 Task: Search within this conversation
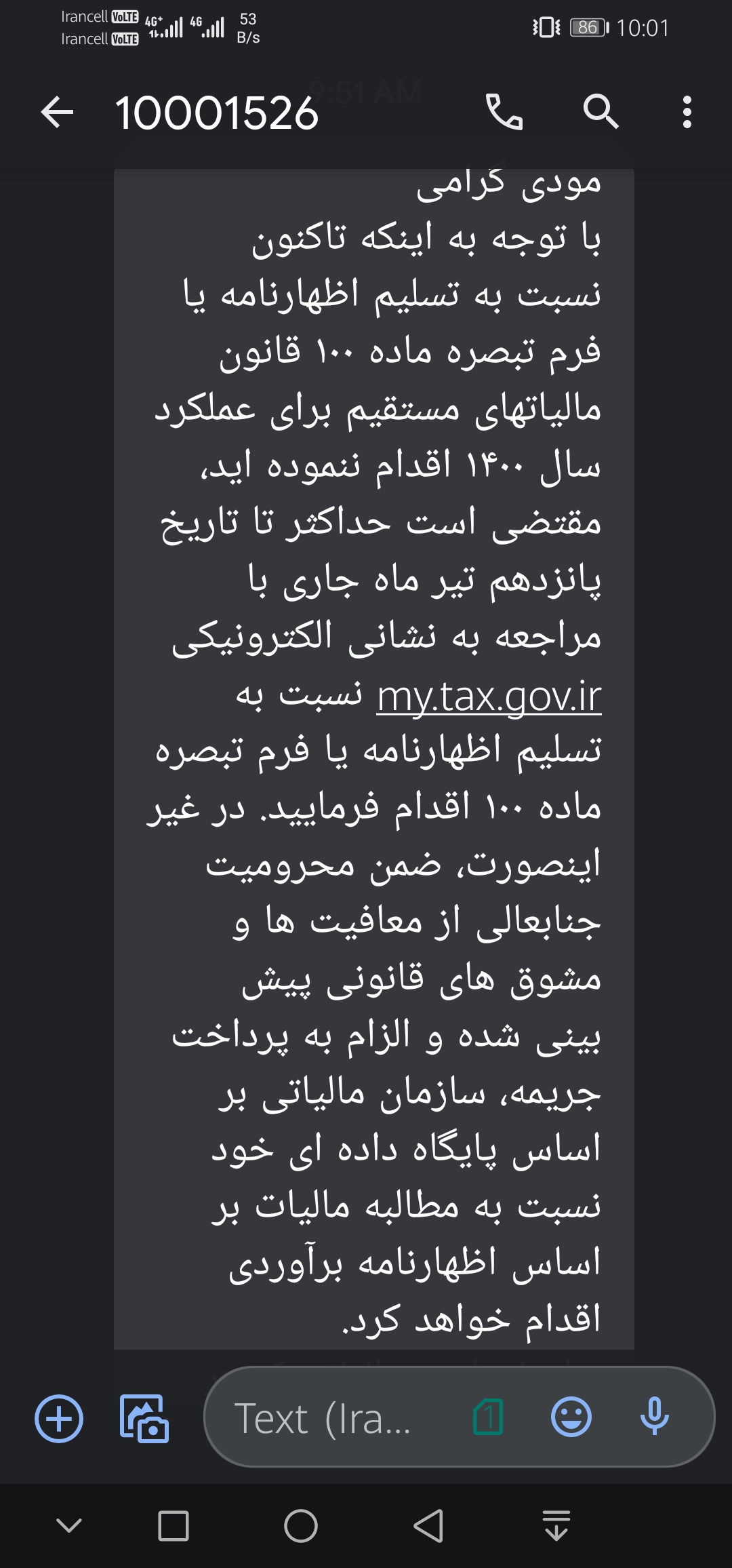click(601, 112)
